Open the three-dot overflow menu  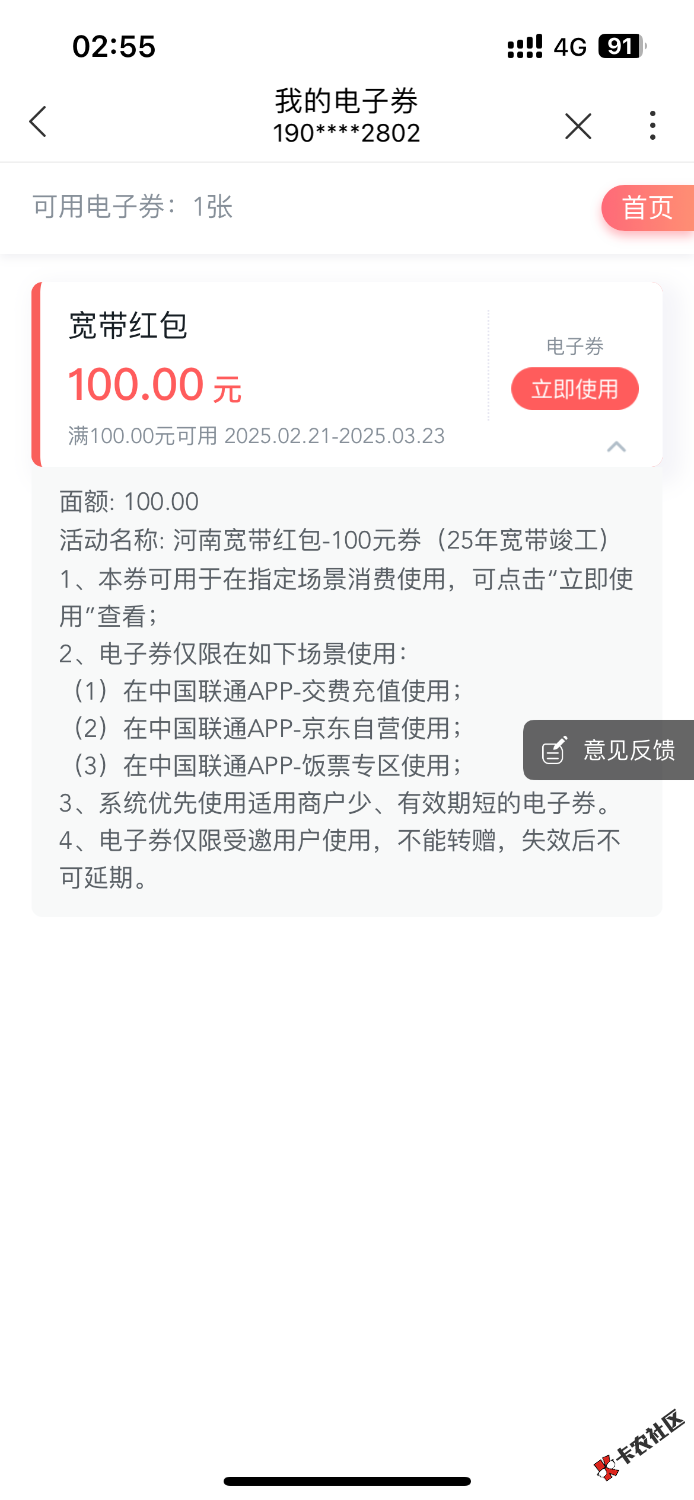(x=652, y=126)
